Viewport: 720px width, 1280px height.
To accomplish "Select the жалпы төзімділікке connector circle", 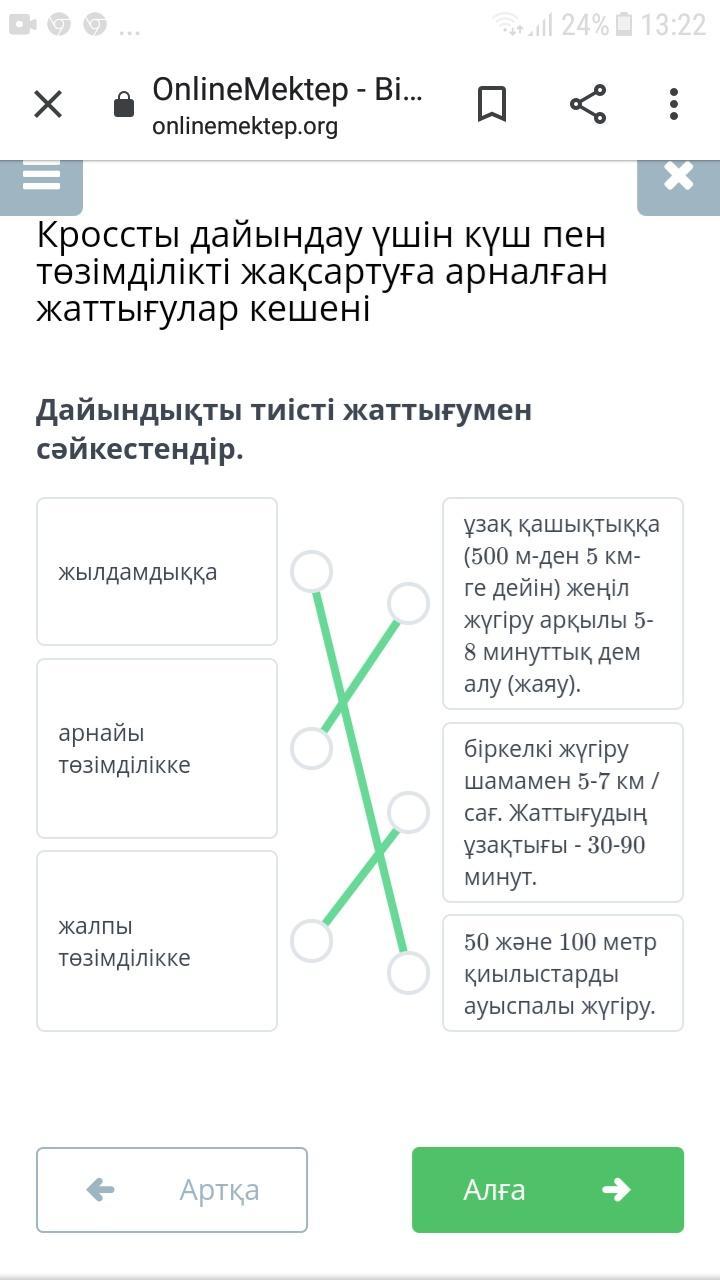I will click(x=311, y=941).
